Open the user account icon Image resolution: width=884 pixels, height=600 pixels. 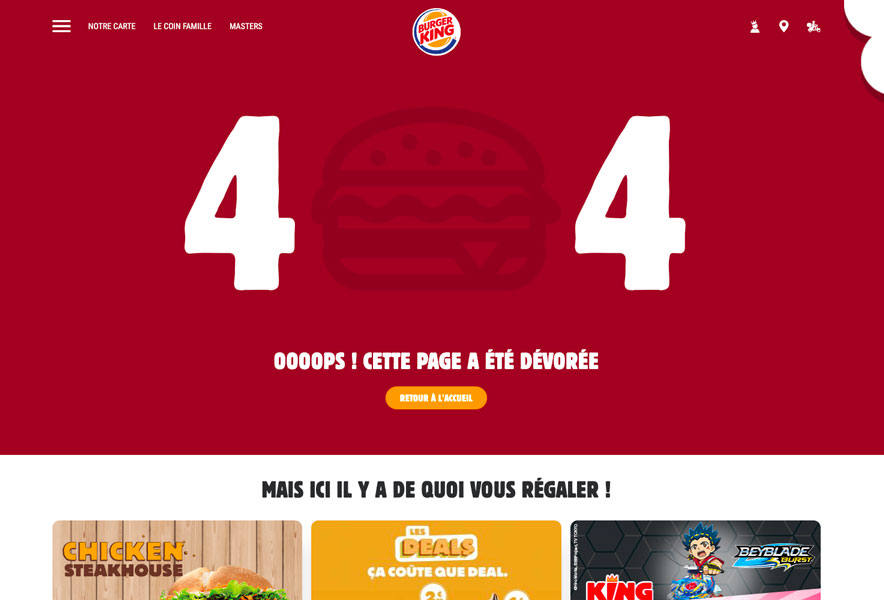pyautogui.click(x=755, y=26)
